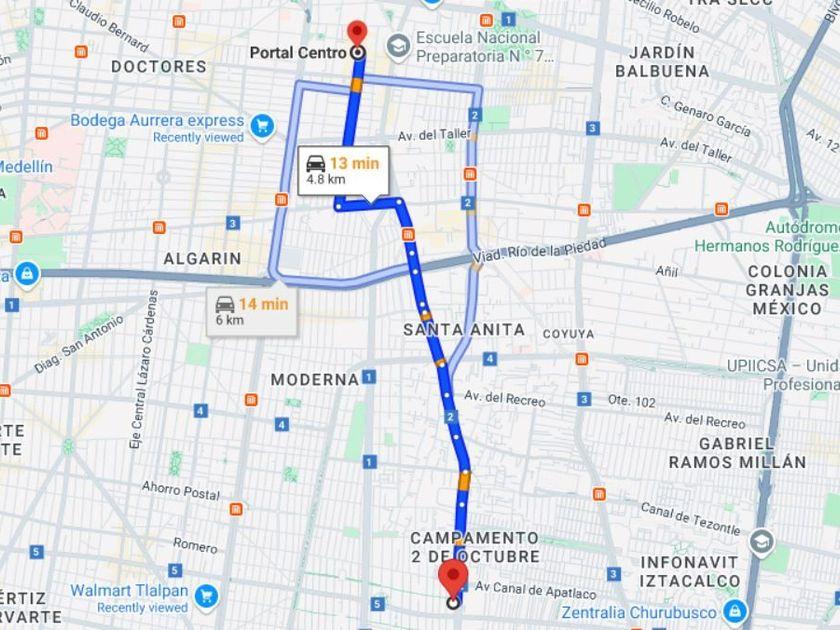Tap the 13 min, 4.8 km route label

[343, 171]
